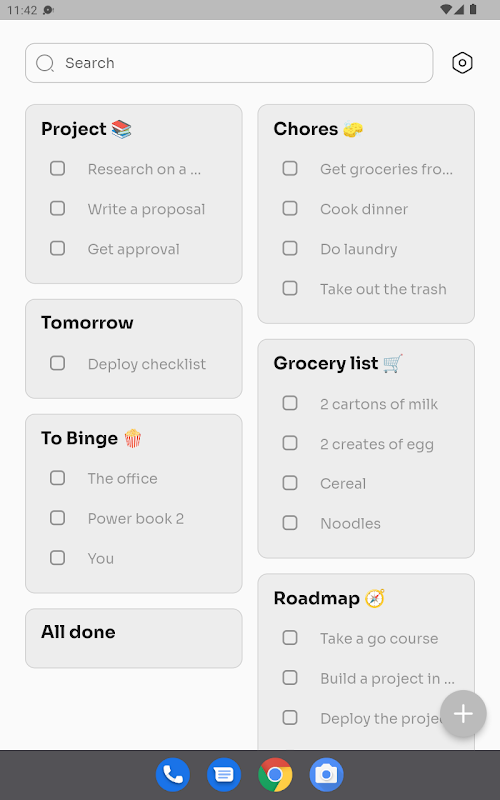
Task: Check Take a go course
Action: pos(290,638)
